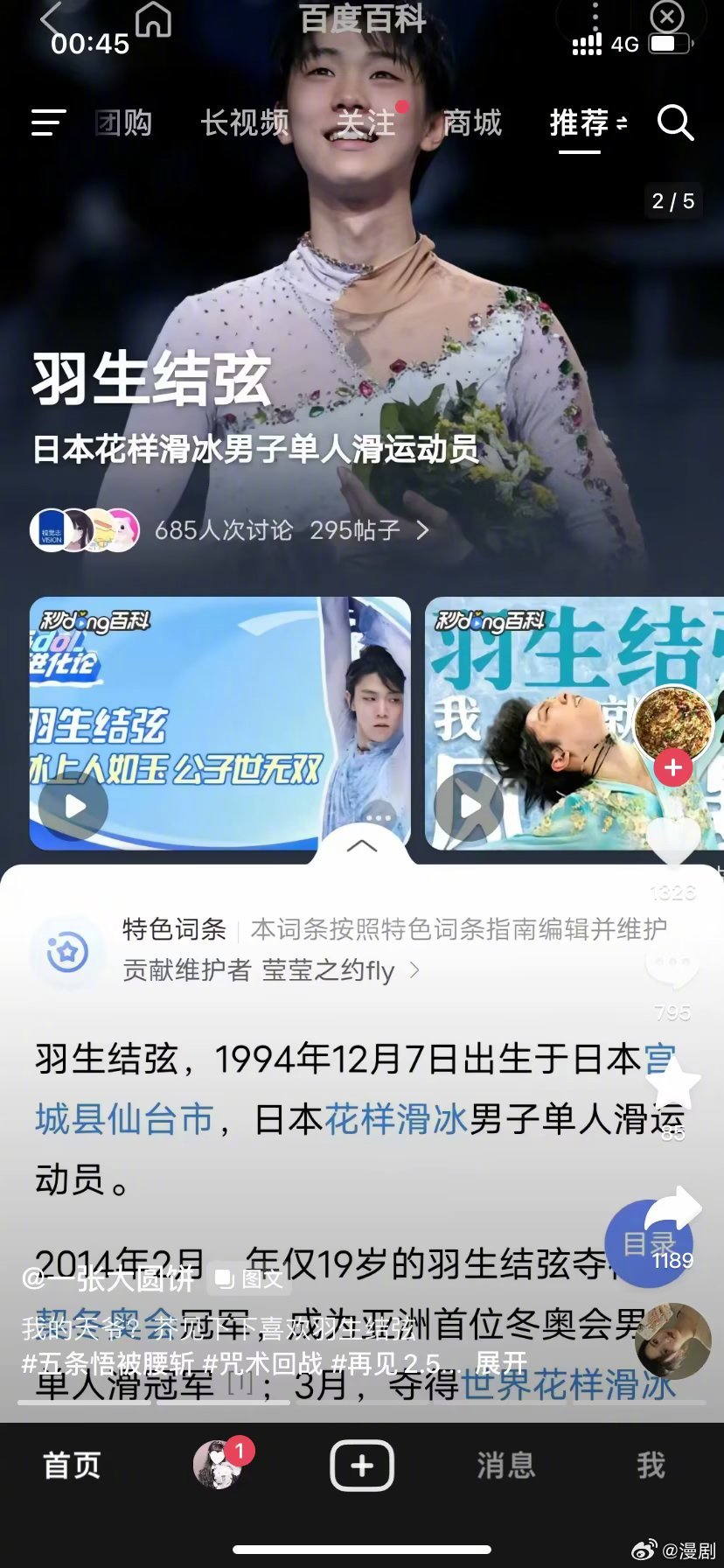724x1568 pixels.
Task: Open the 消息 tab
Action: pos(506,1464)
